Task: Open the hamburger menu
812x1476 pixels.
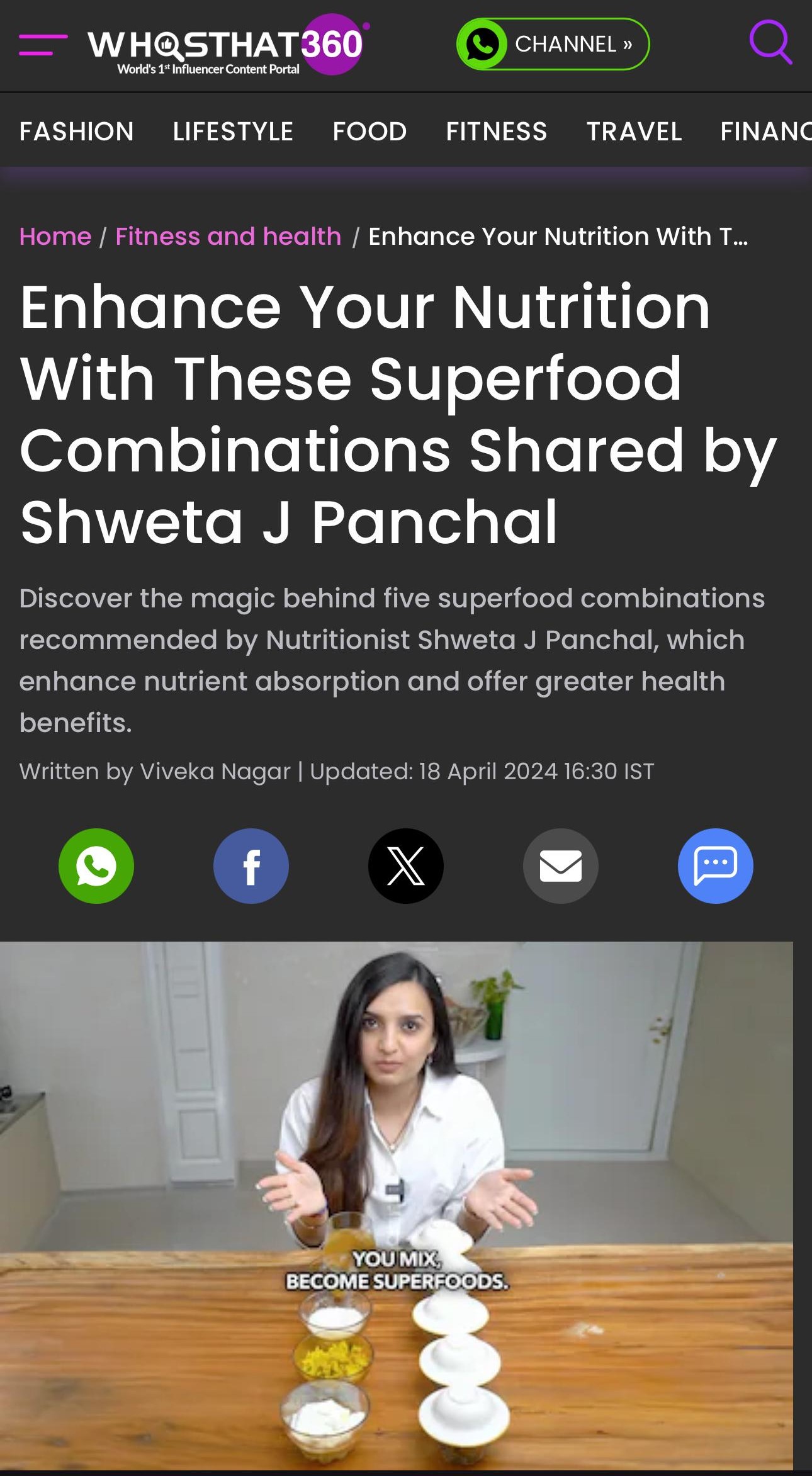Action: point(43,45)
